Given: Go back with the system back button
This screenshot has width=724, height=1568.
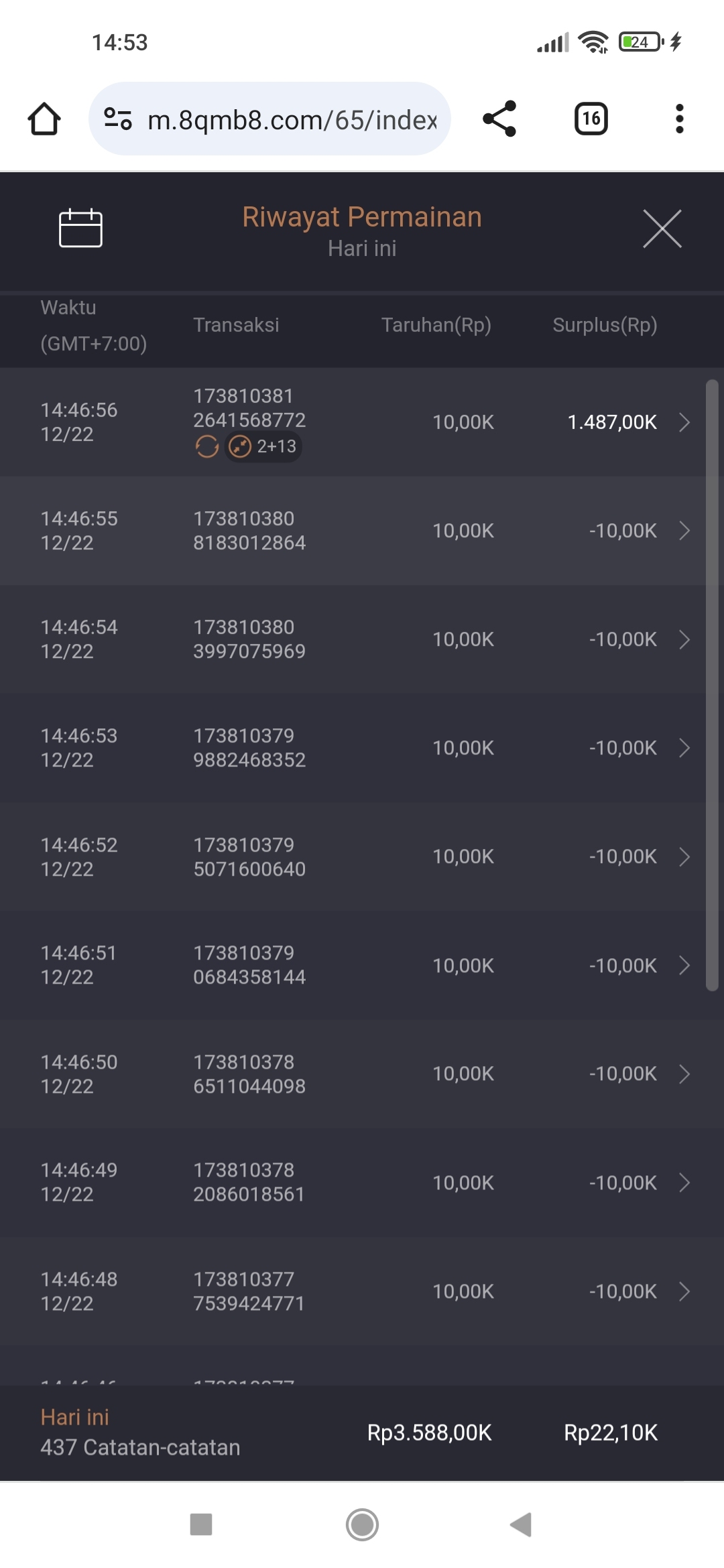Looking at the screenshot, I should point(521,1524).
